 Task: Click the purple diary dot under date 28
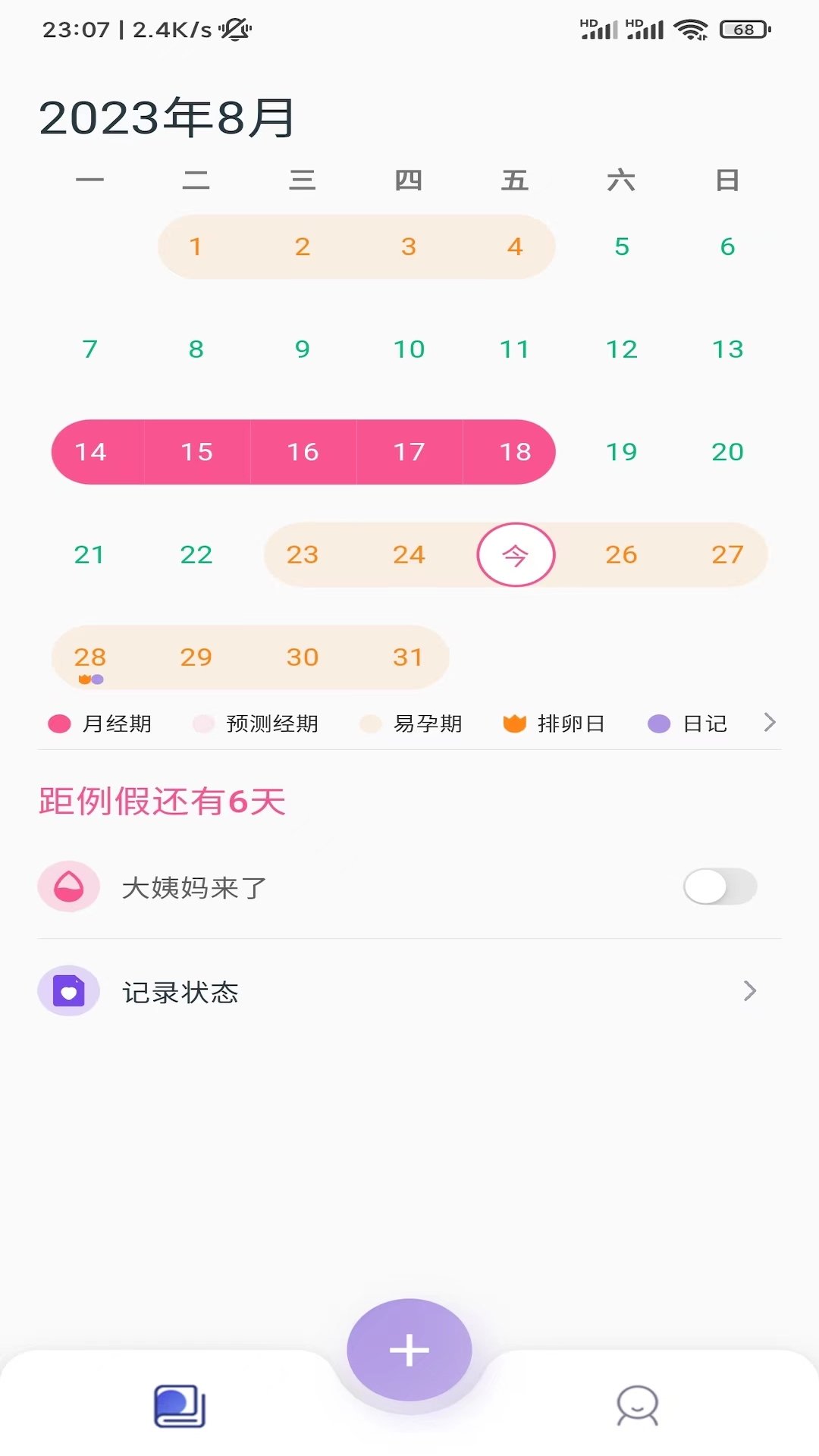coord(99,679)
